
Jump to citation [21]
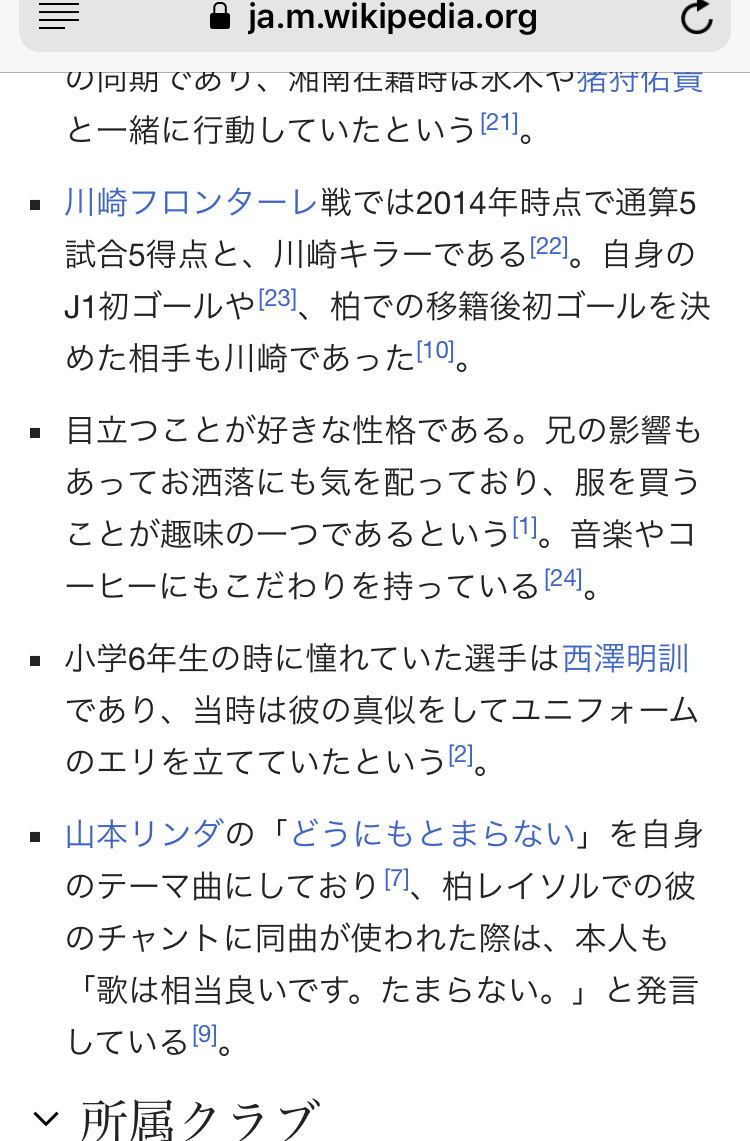click(x=499, y=123)
